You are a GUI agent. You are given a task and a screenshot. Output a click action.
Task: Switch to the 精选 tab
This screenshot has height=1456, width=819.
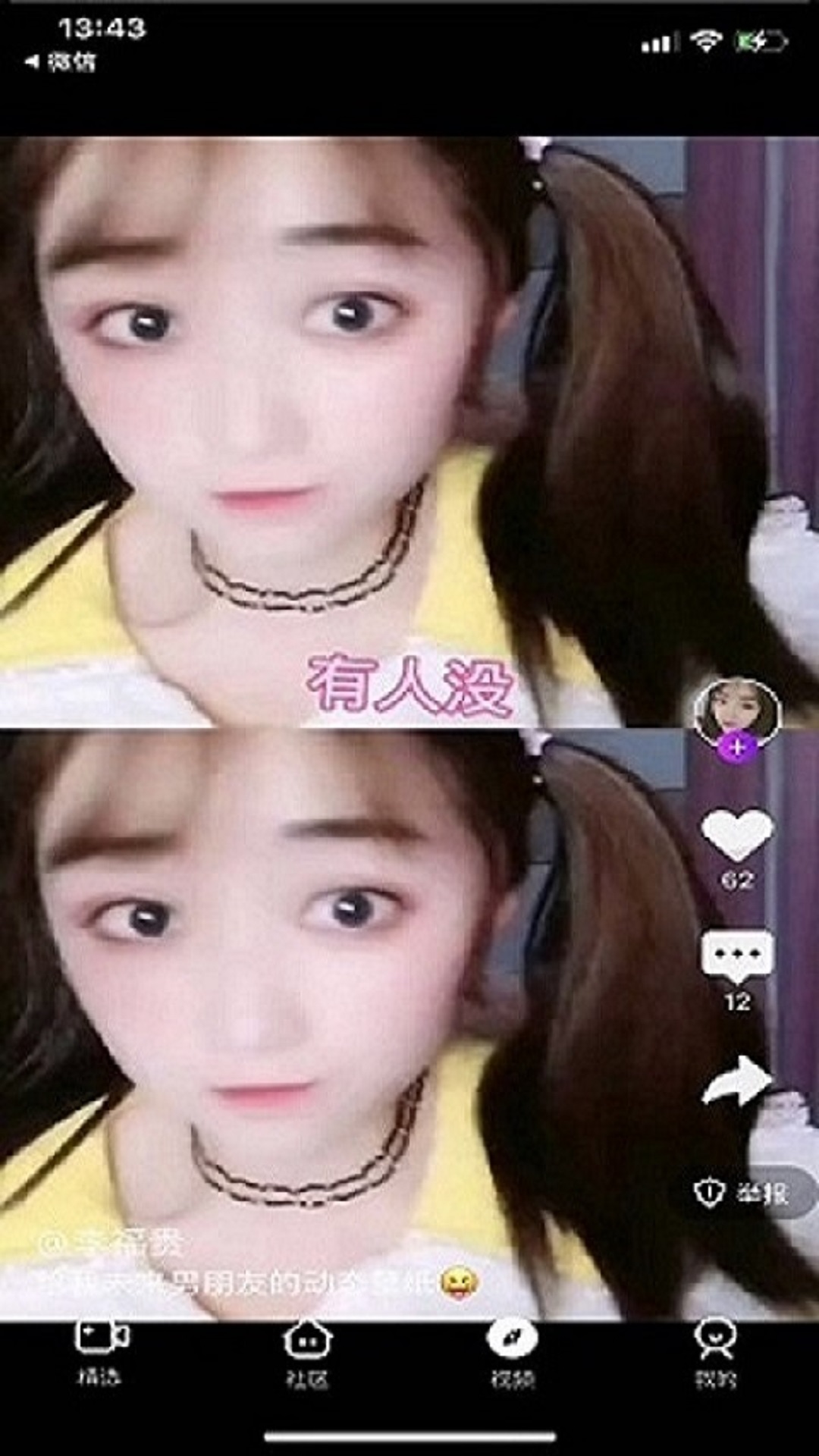101,1353
